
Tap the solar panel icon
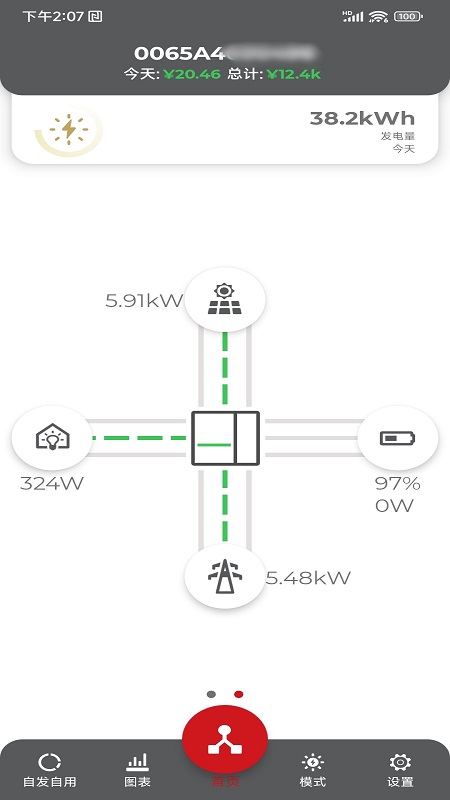224,299
